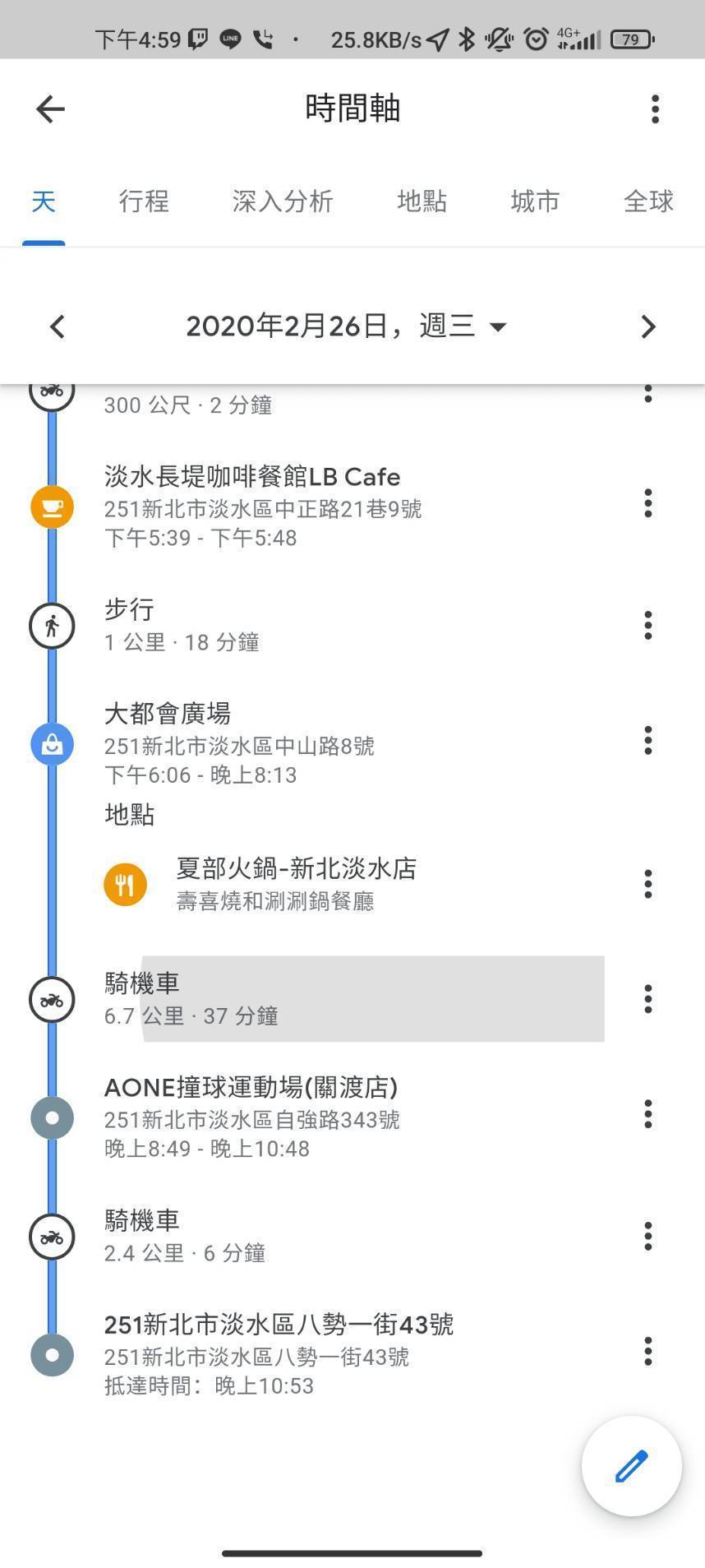Switch to the 城市 tab

pos(535,201)
